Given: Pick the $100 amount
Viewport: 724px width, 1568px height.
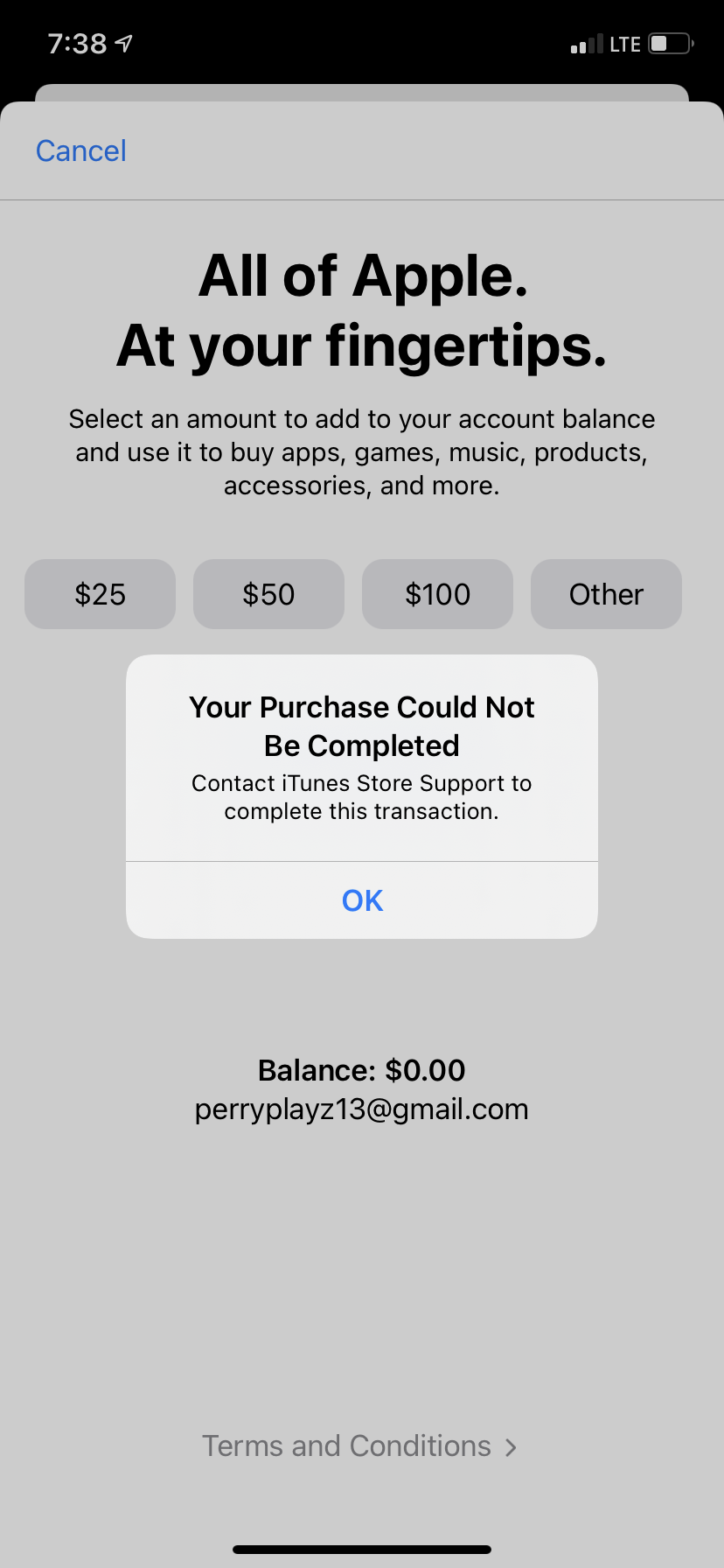Looking at the screenshot, I should pyautogui.click(x=437, y=594).
